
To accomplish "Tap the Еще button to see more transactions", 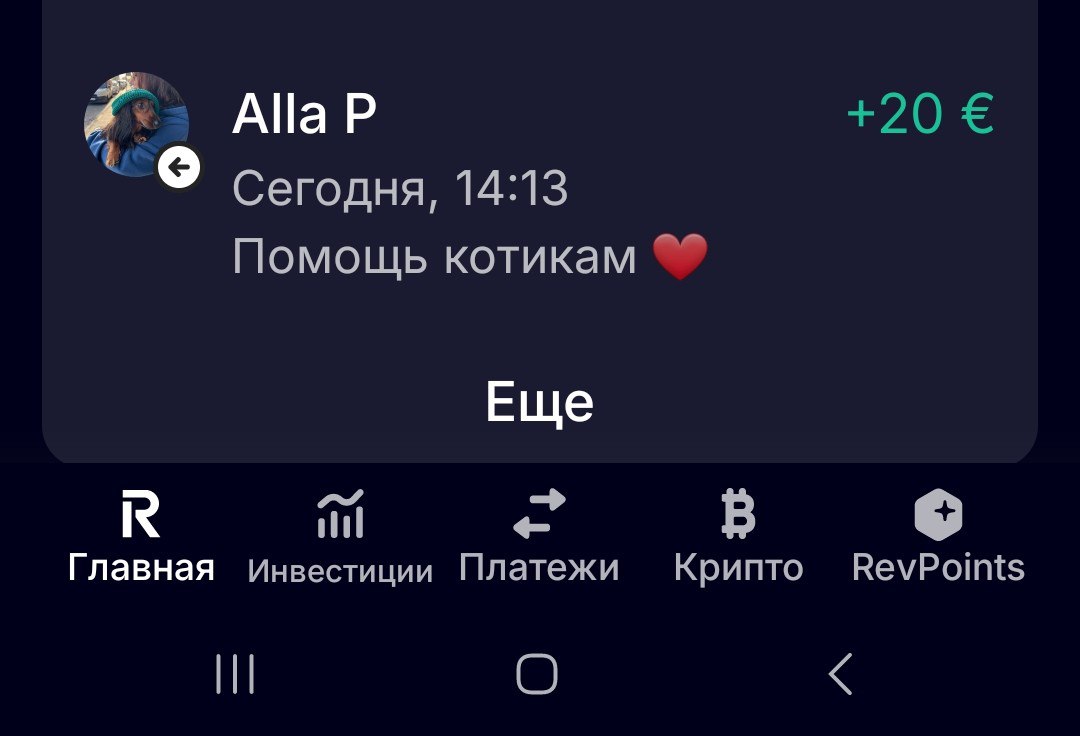I will (540, 402).
